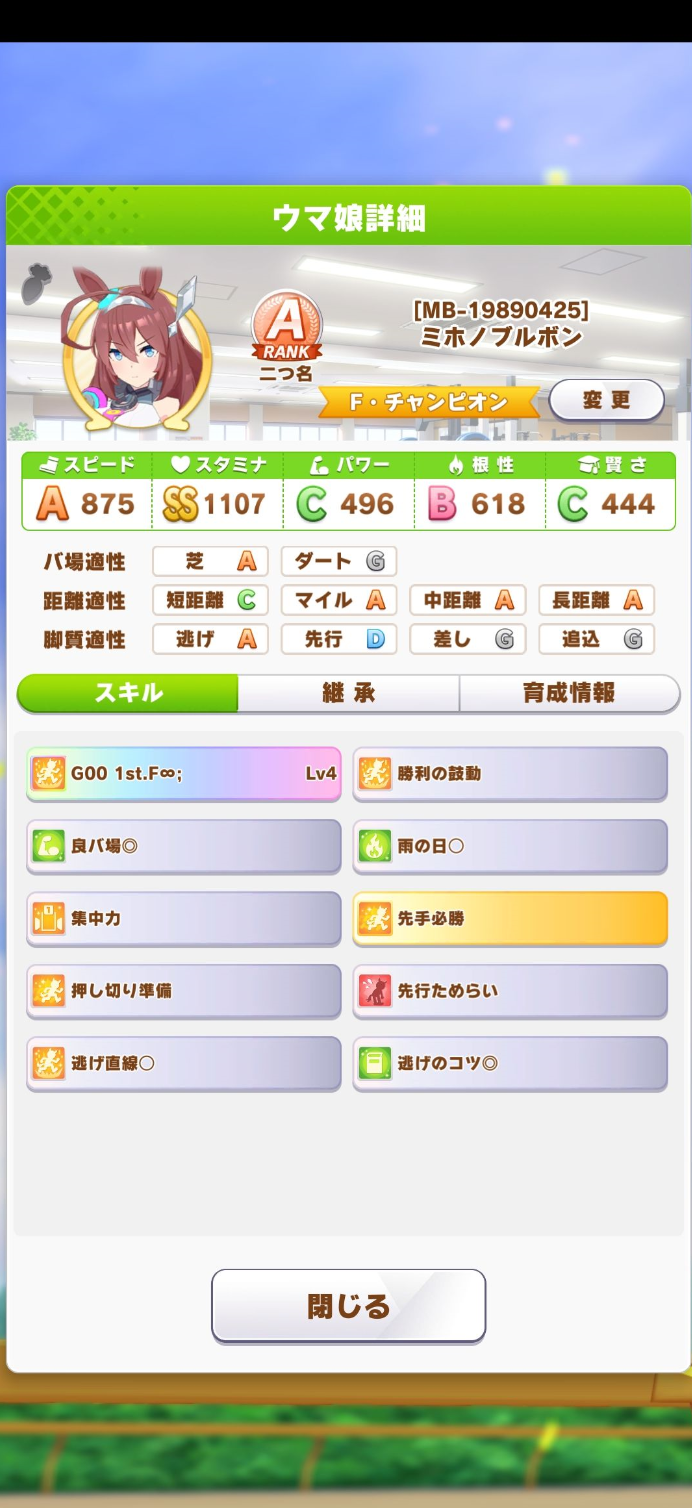
Task: Check the 雨の日○ skill
Action: (x=510, y=846)
